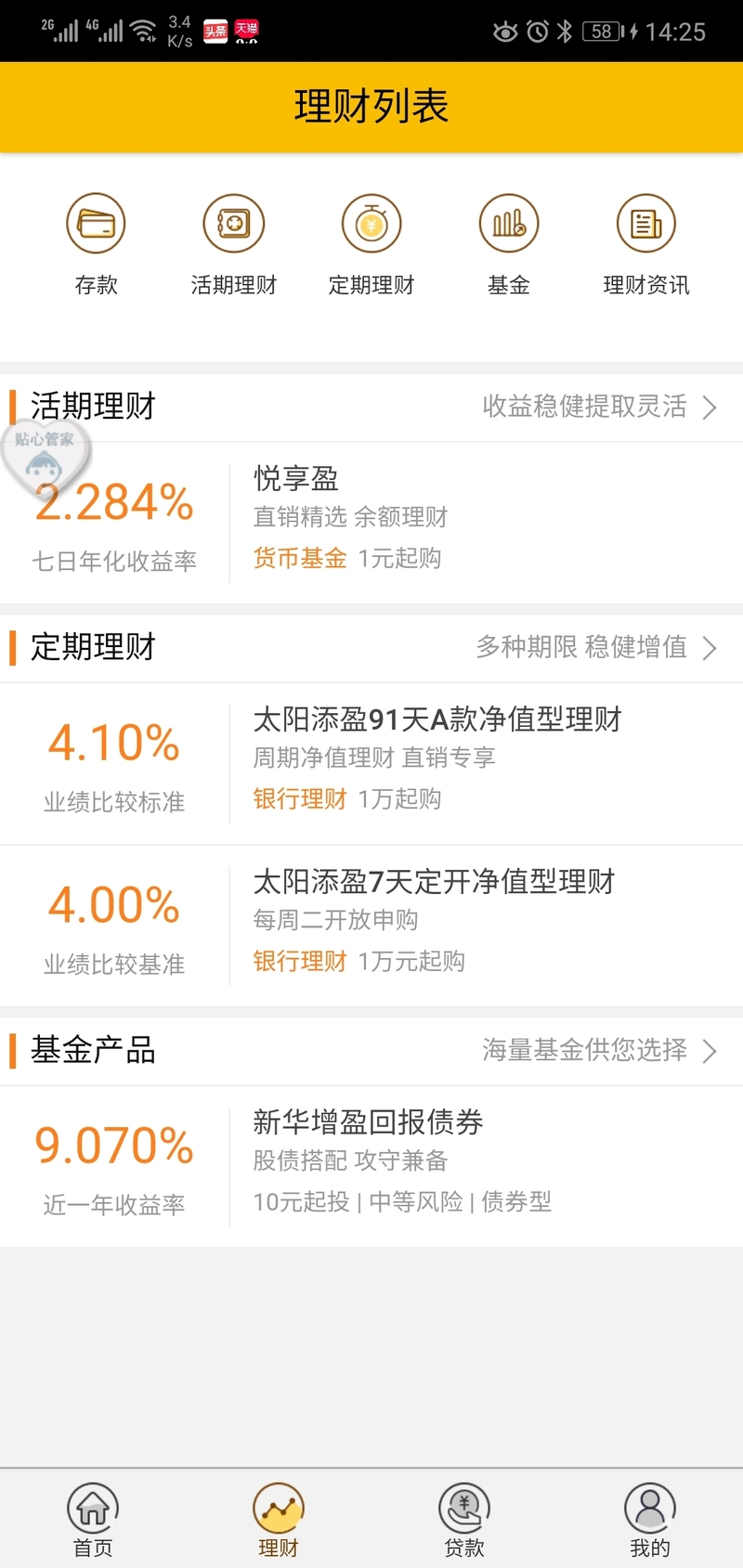Screen dimensions: 743x1568
Task: Expand 活期理财 section via 收益稳健提取灵活
Action: pyautogui.click(x=600, y=407)
